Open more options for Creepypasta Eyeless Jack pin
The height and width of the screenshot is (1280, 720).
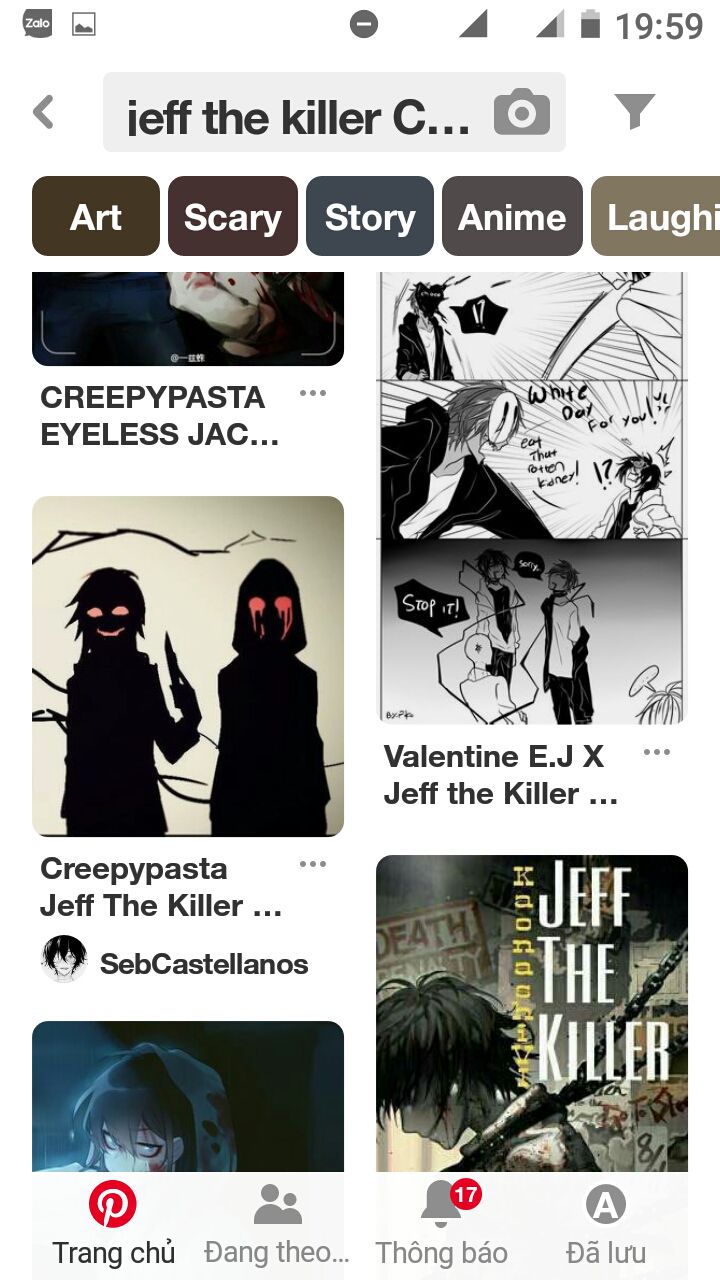click(x=313, y=393)
